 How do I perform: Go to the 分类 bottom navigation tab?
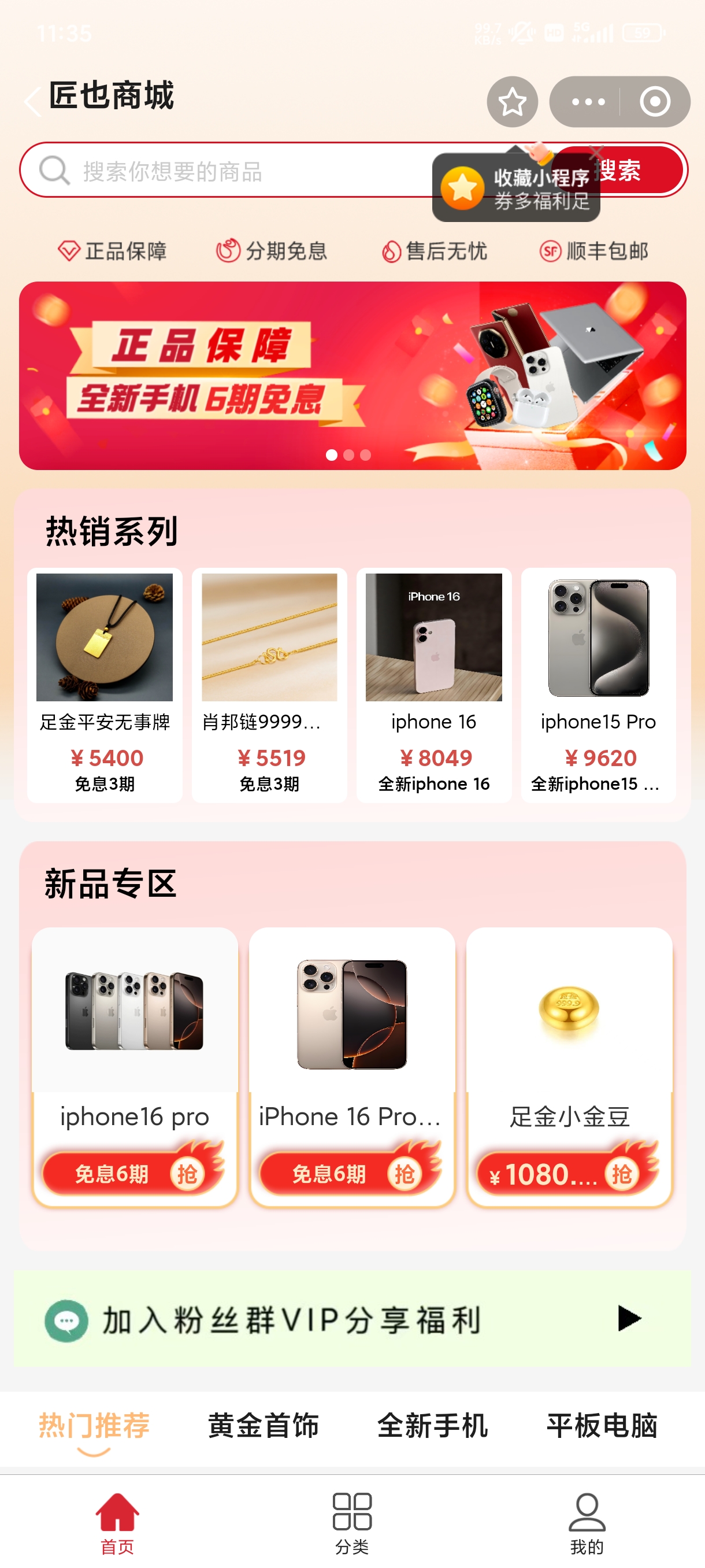point(352,1523)
